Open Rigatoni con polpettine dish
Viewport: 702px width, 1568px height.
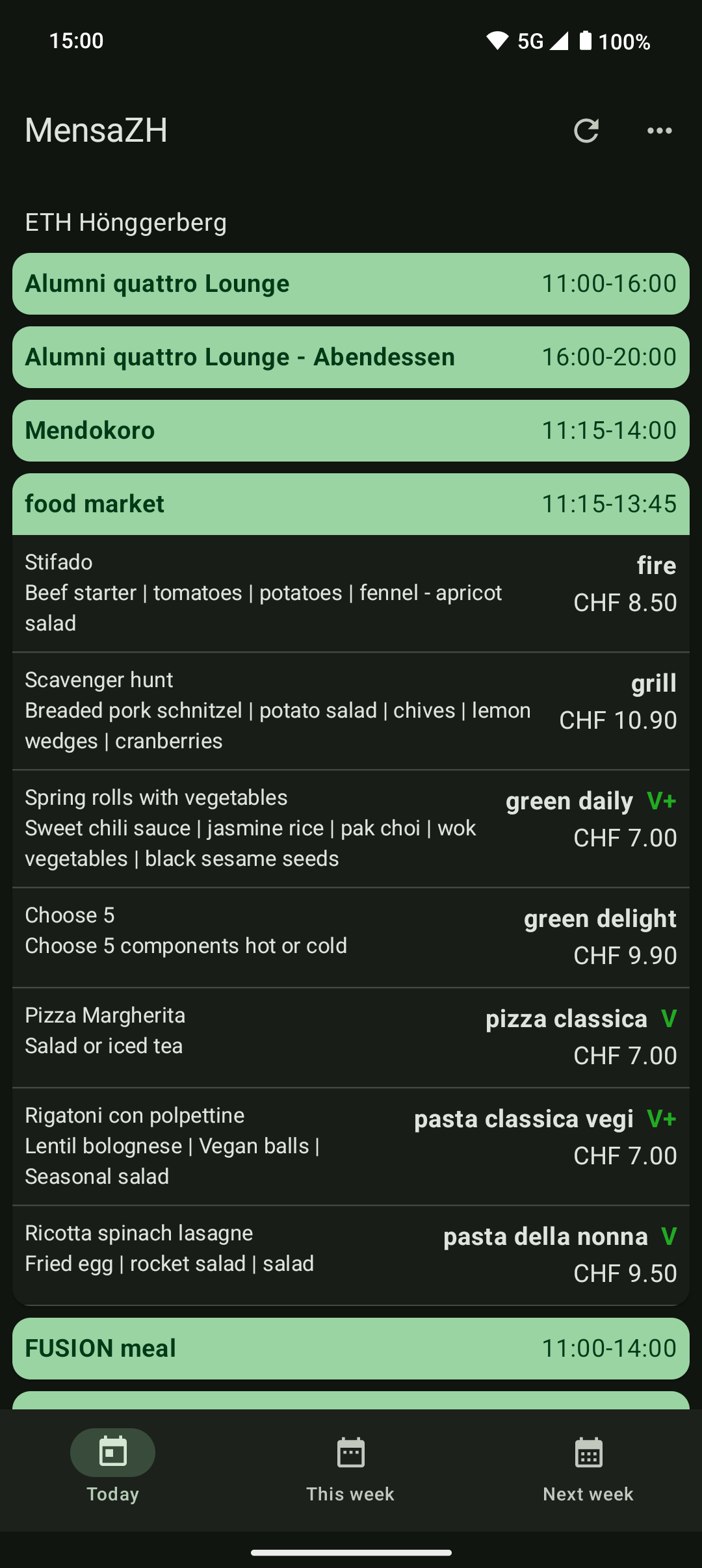click(351, 1146)
